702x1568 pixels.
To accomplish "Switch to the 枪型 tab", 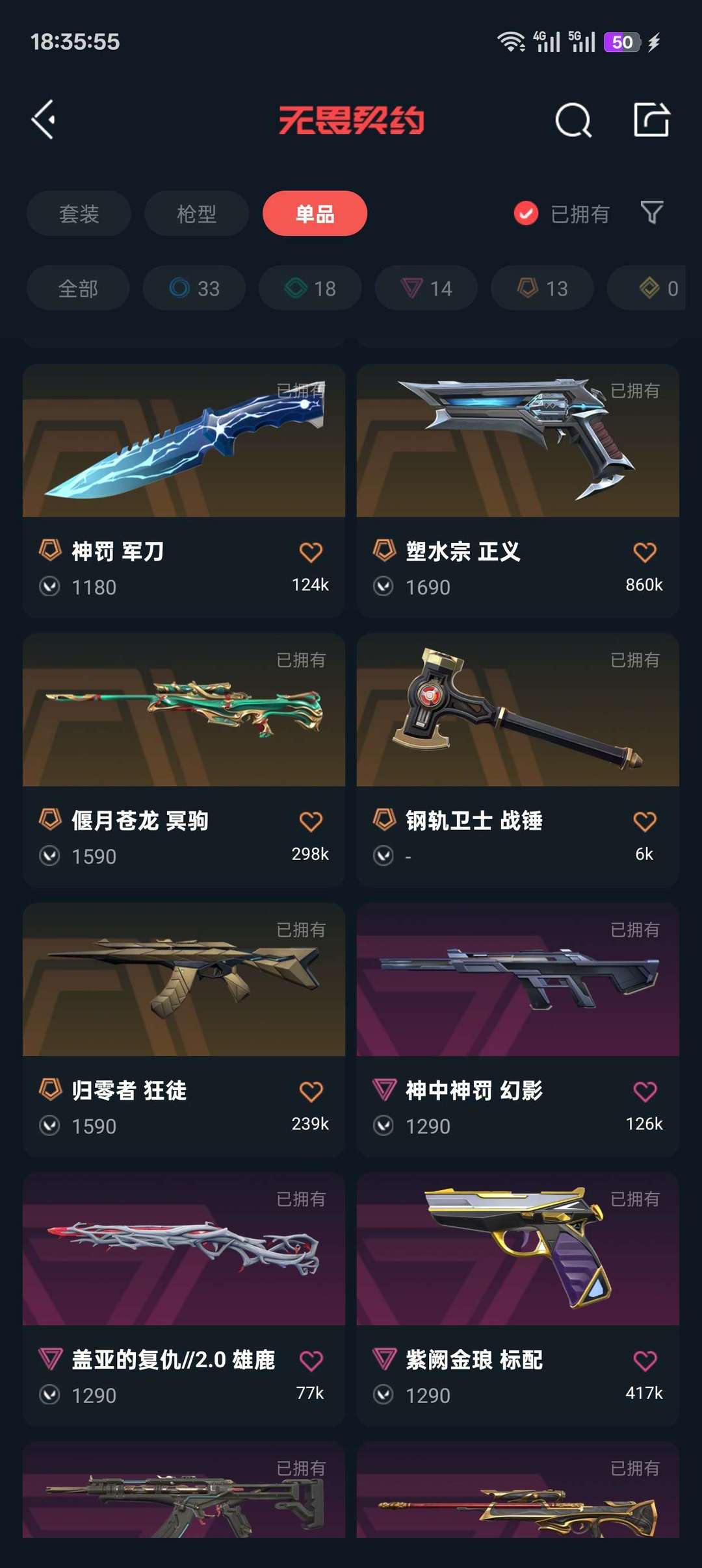I will [196, 213].
